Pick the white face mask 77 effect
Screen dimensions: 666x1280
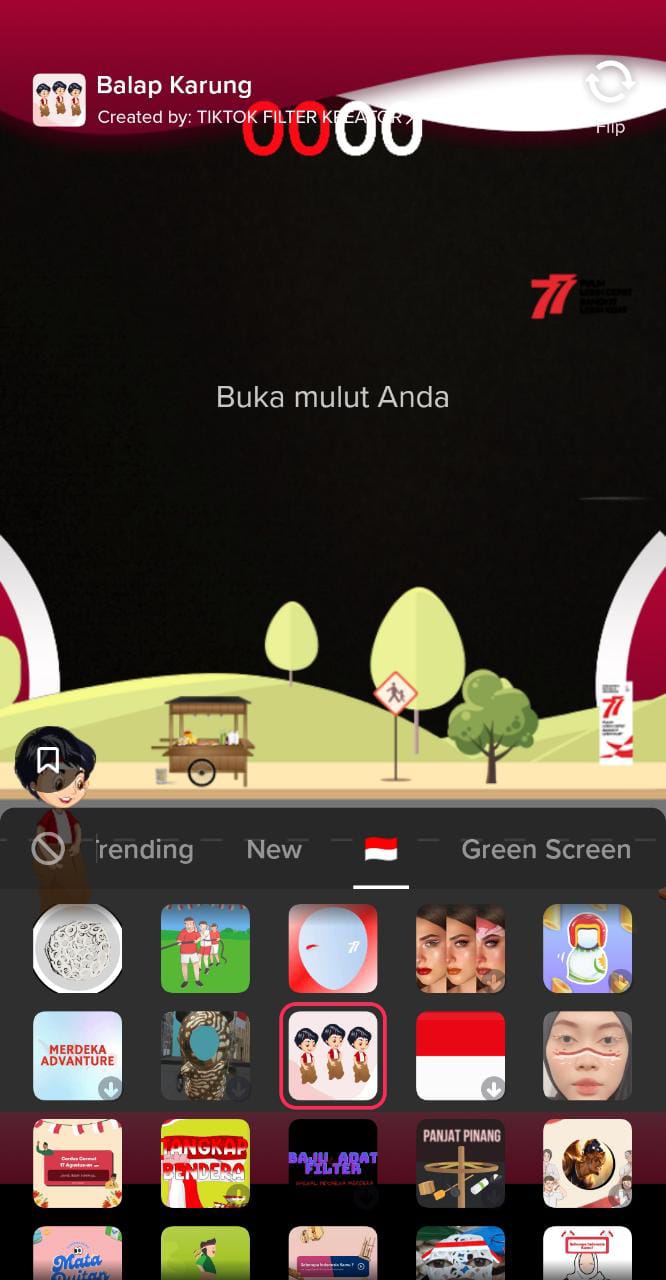pos(333,948)
